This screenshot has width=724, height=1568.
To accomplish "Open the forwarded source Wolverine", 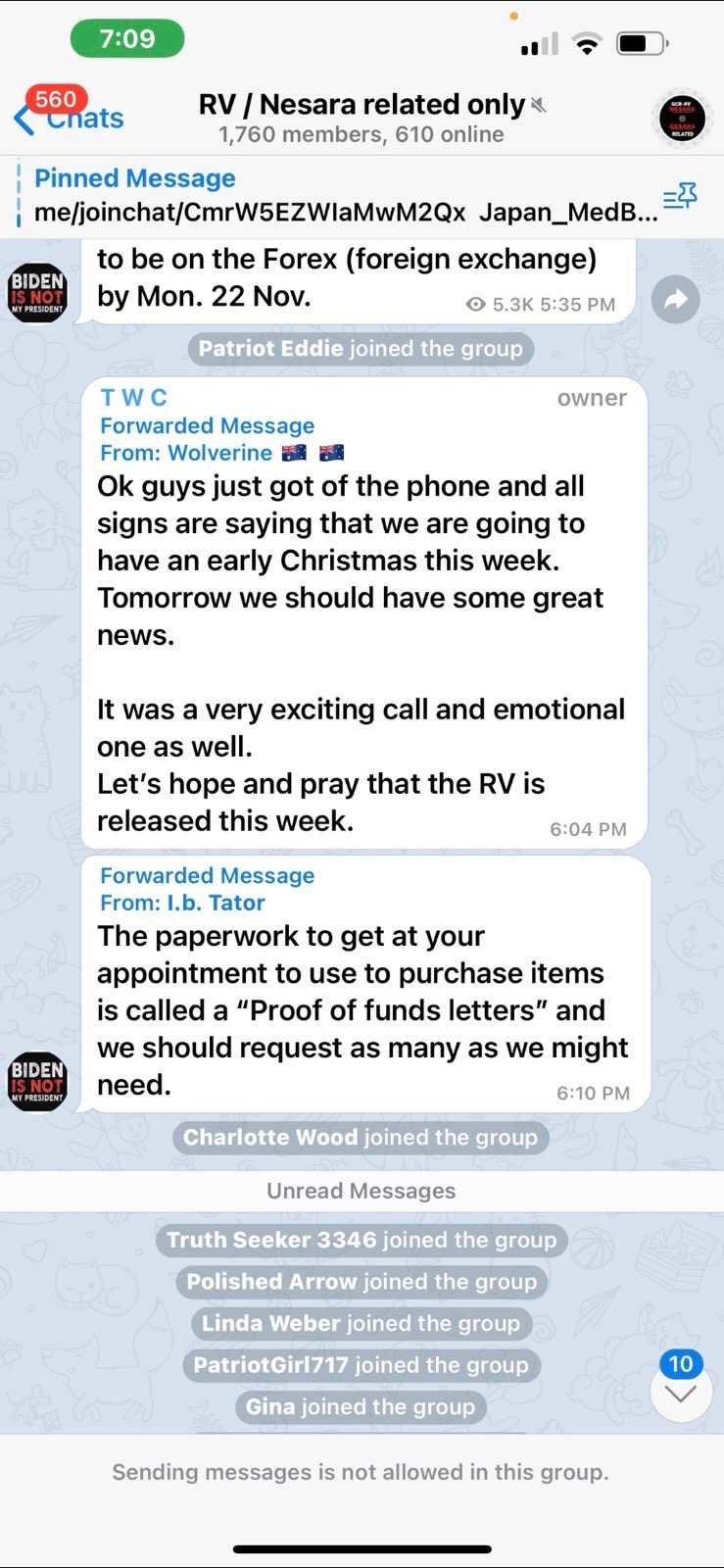I will click(221, 453).
